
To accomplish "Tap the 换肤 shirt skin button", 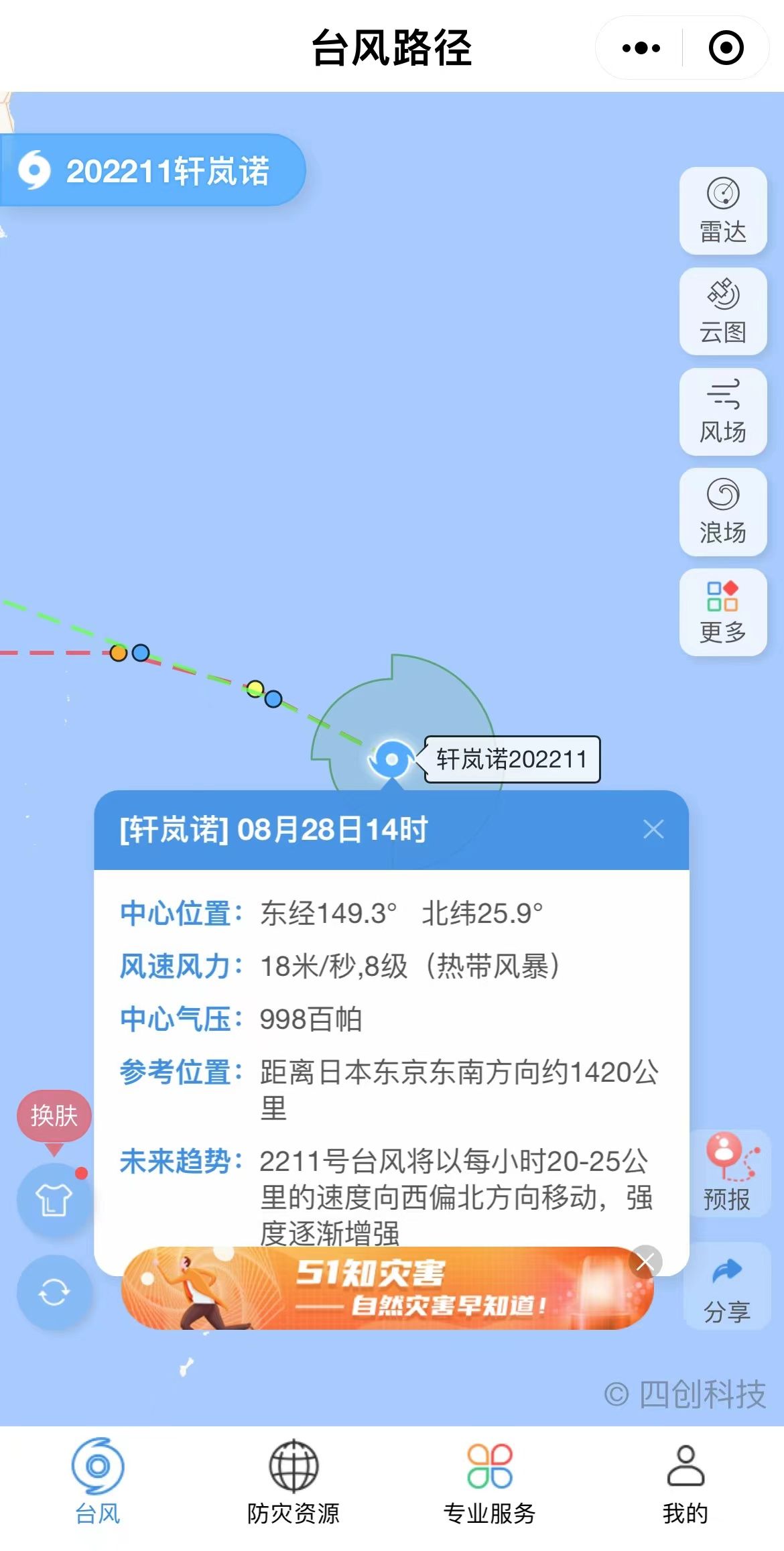I will [54, 1200].
